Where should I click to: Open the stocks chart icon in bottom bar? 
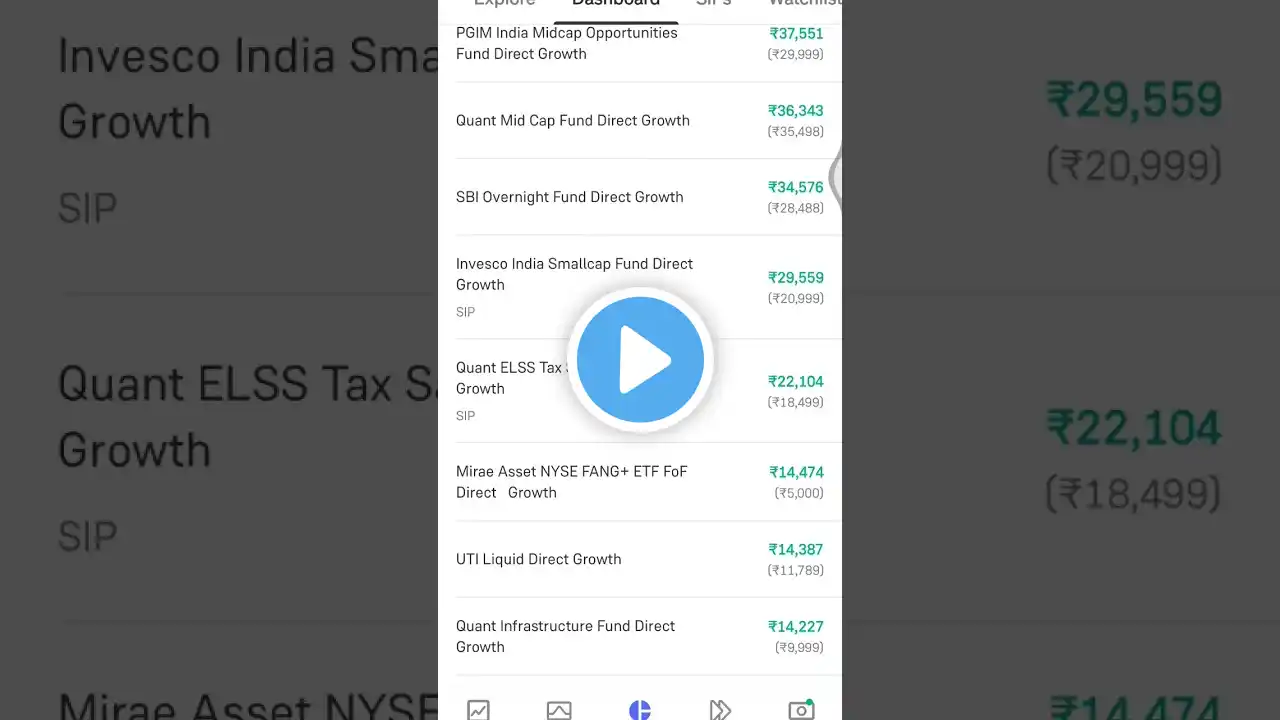[478, 710]
